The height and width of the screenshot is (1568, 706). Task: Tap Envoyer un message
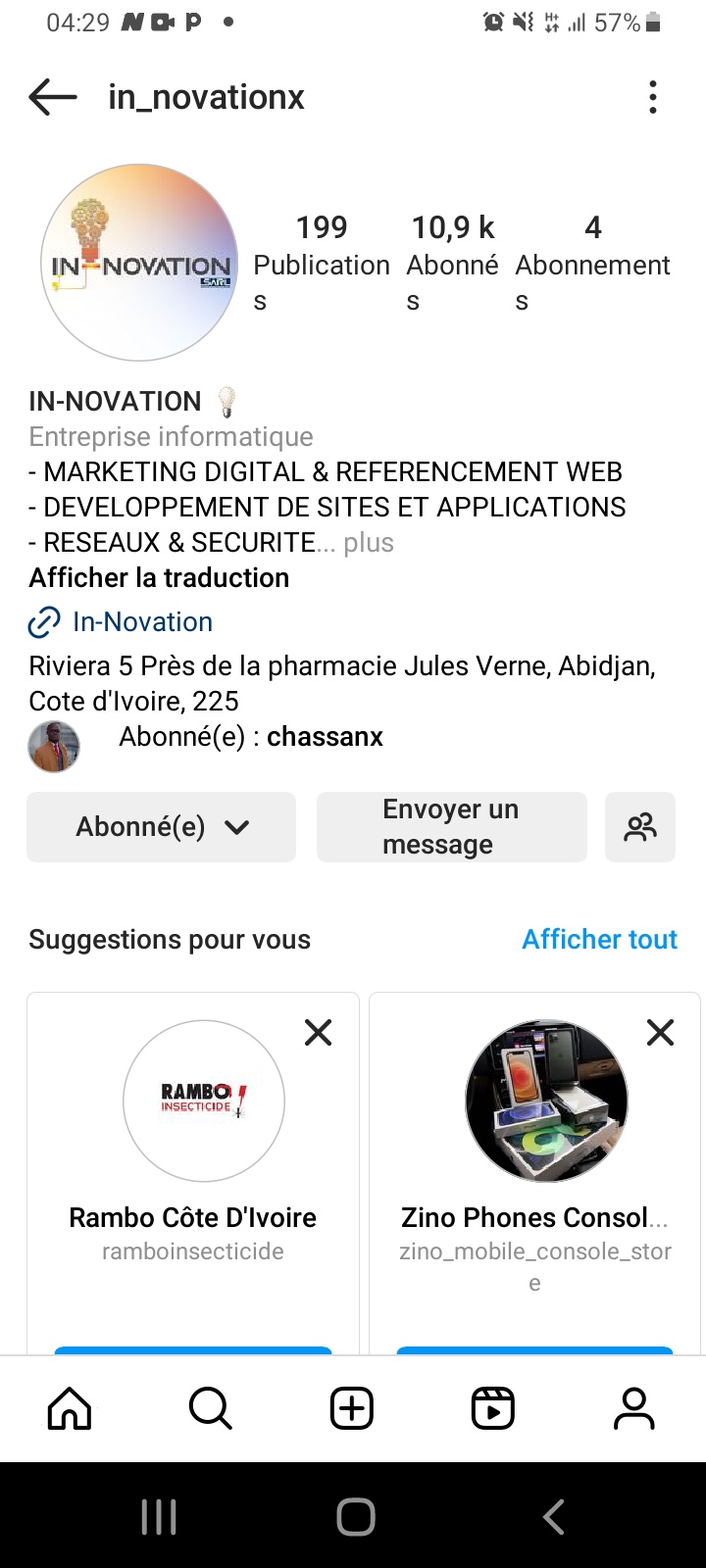pos(451,827)
